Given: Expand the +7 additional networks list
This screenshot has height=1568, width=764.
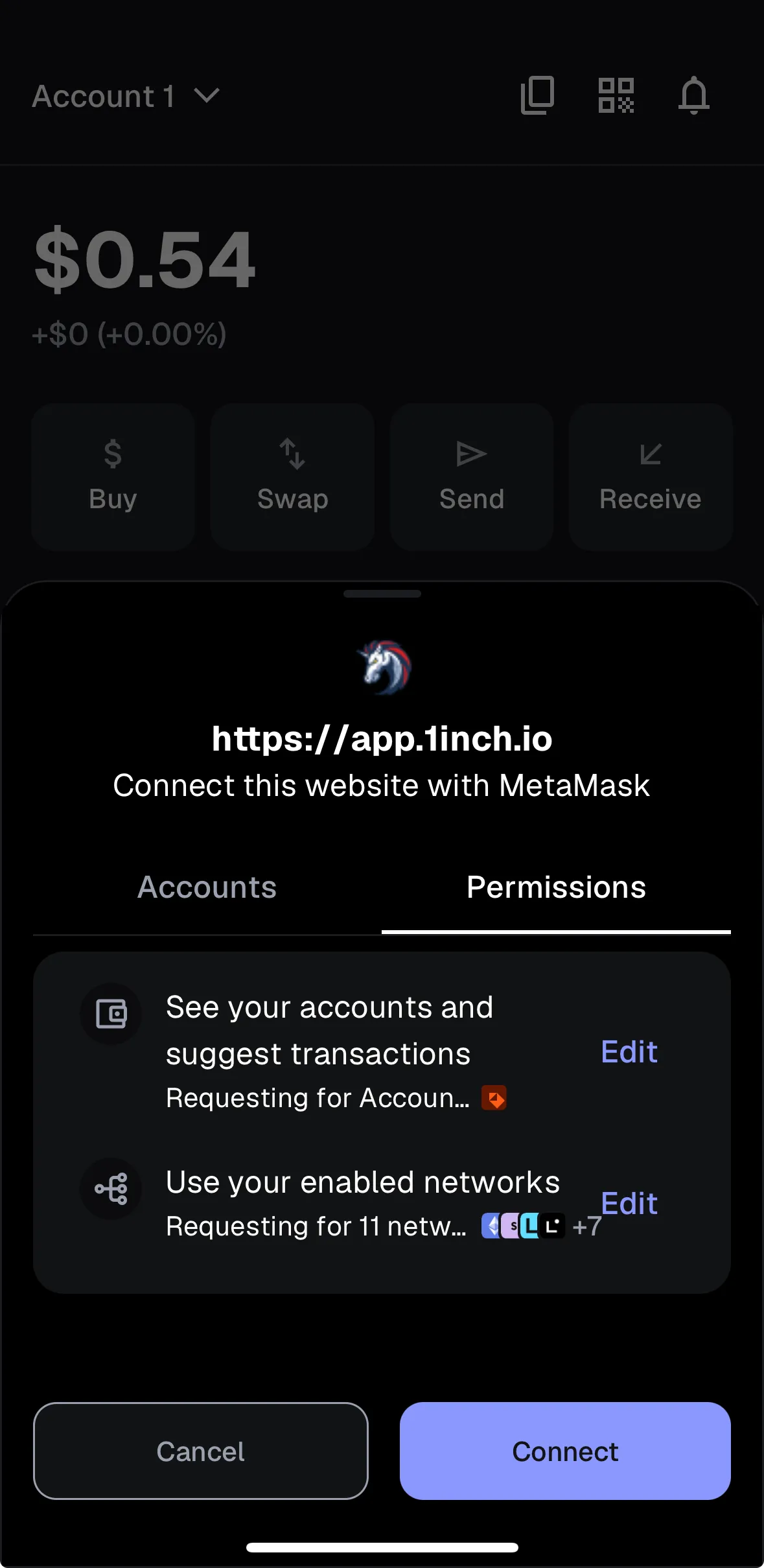Looking at the screenshot, I should [586, 1225].
